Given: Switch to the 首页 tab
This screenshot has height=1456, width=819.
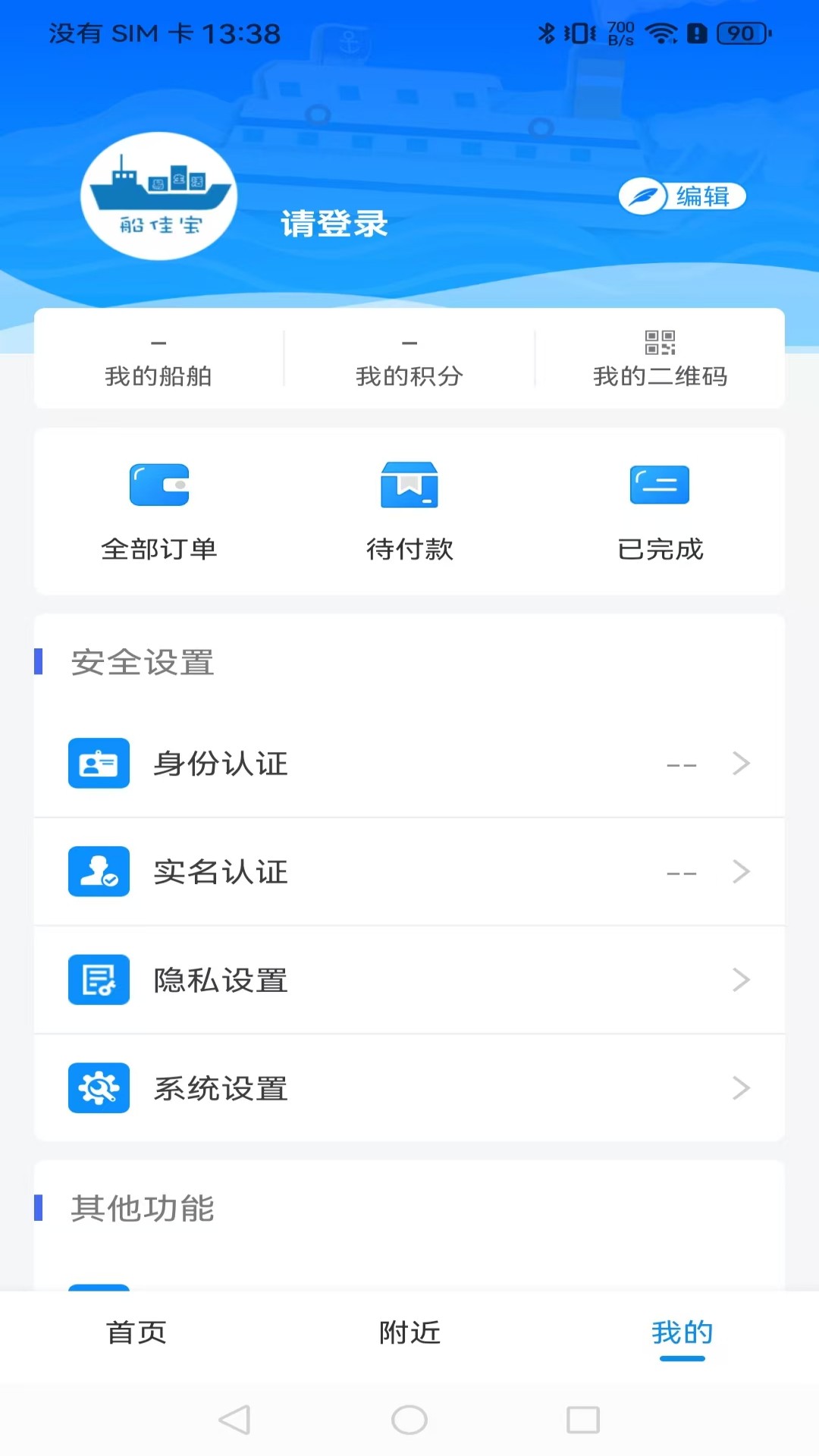Looking at the screenshot, I should point(138,1333).
